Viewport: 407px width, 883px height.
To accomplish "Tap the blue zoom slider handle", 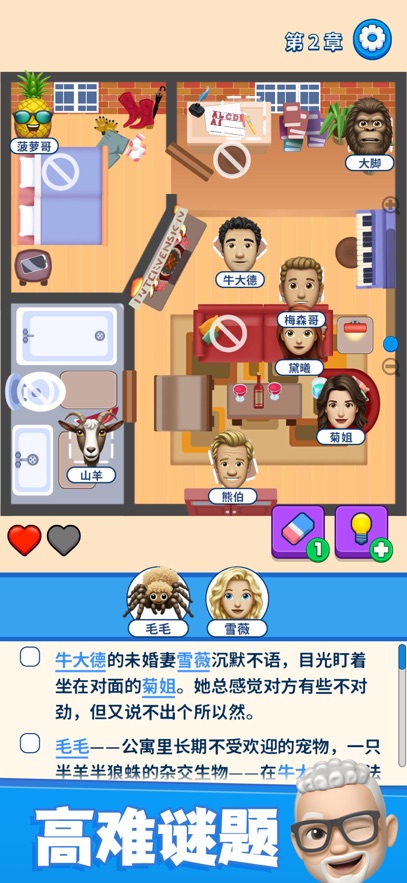I will [391, 344].
